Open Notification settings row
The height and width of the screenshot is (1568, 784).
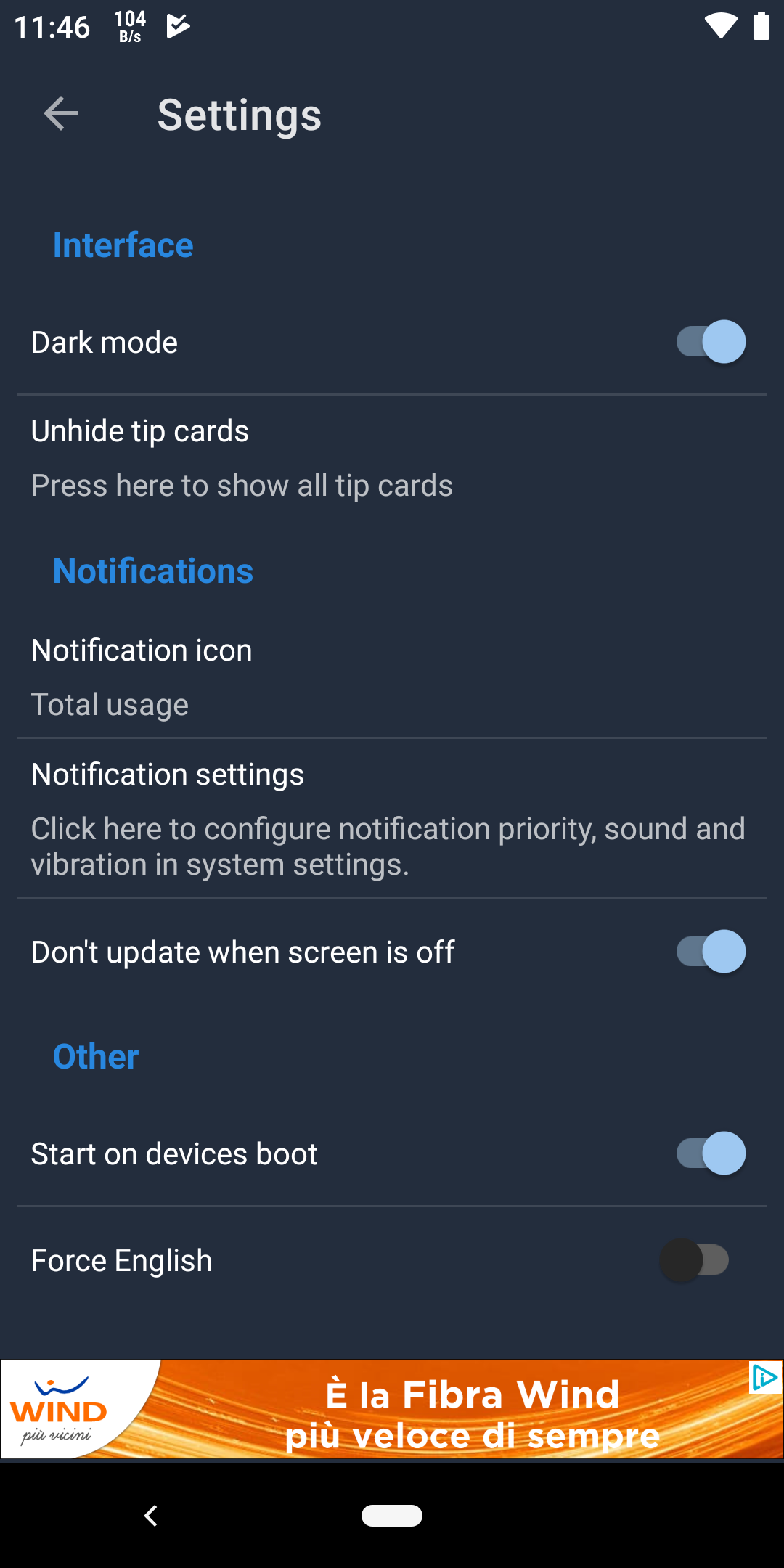(392, 818)
